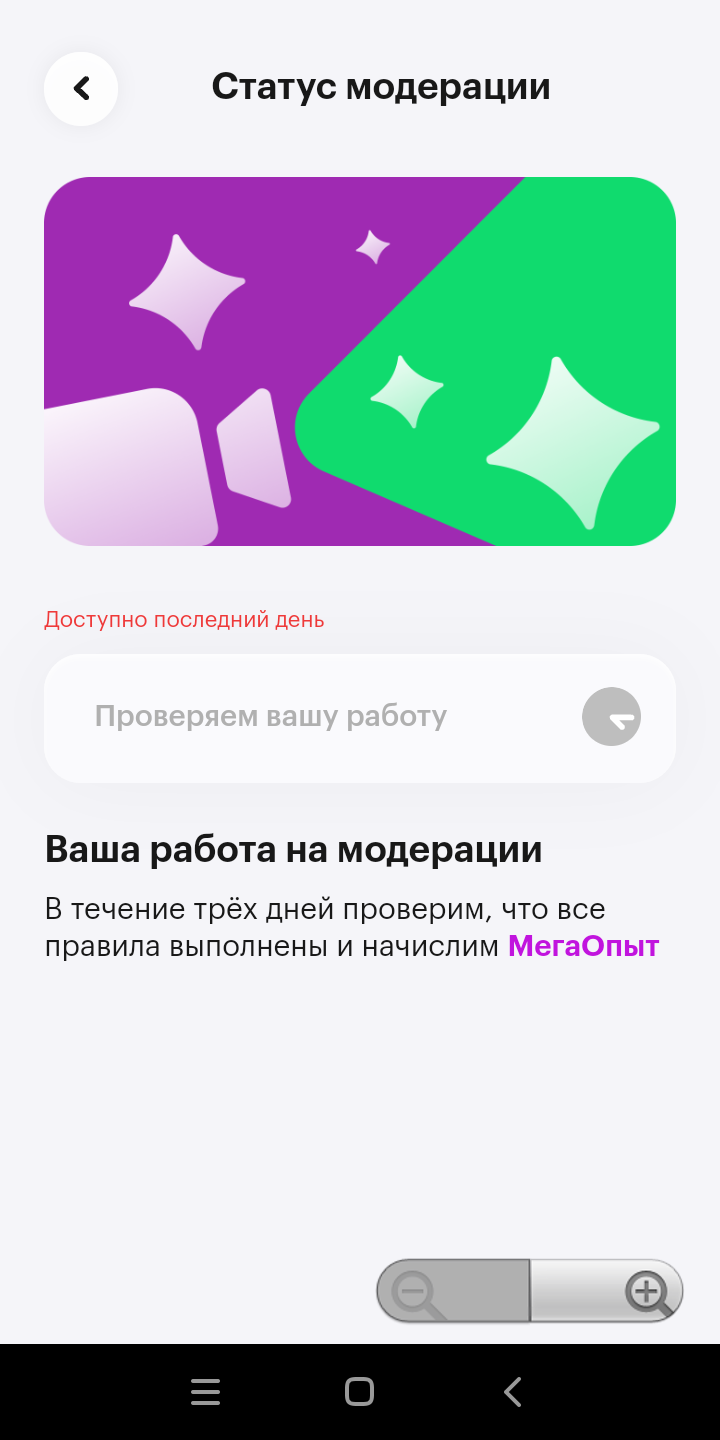Viewport: 720px width, 1440px height.
Task: Tap the zoom out magnifier button
Action: [x=453, y=1291]
